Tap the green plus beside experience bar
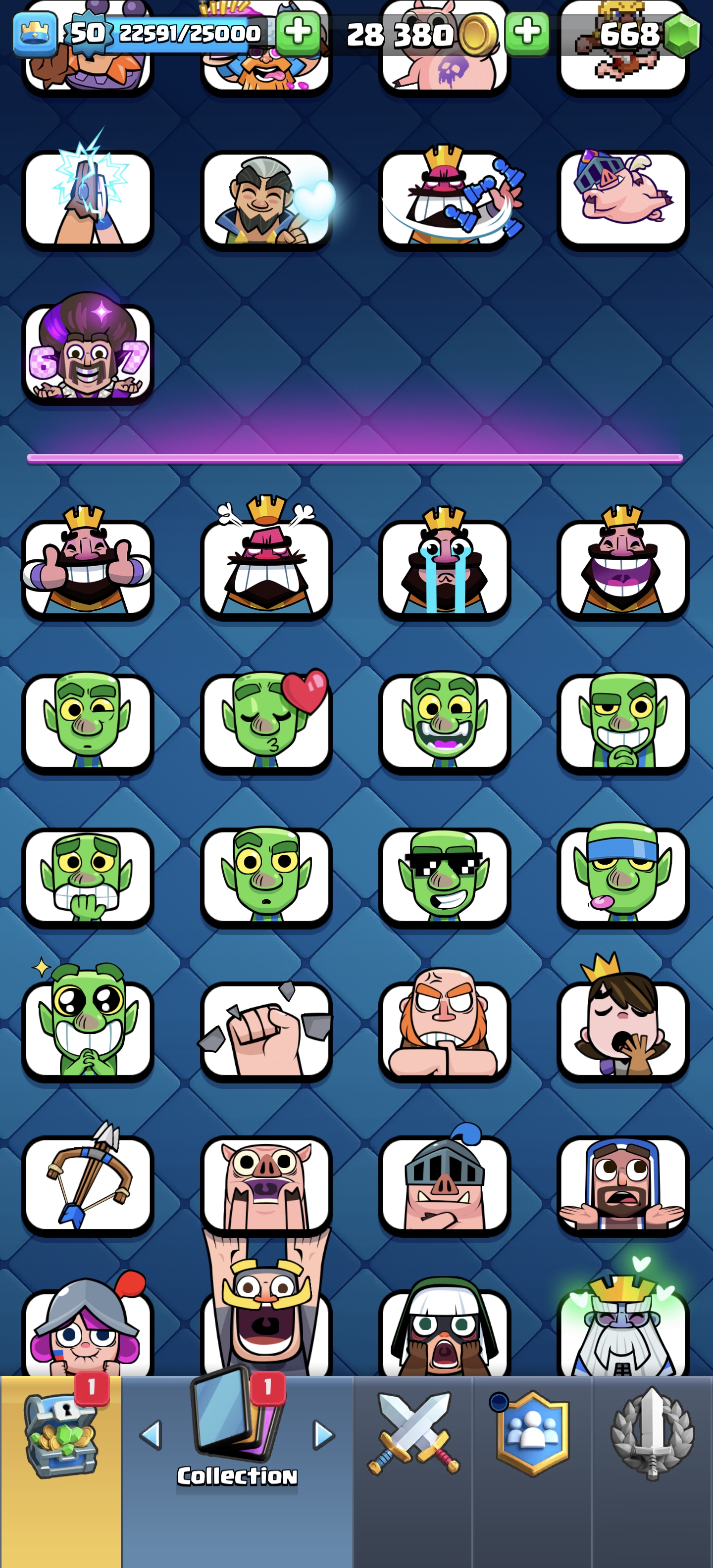 tap(298, 34)
